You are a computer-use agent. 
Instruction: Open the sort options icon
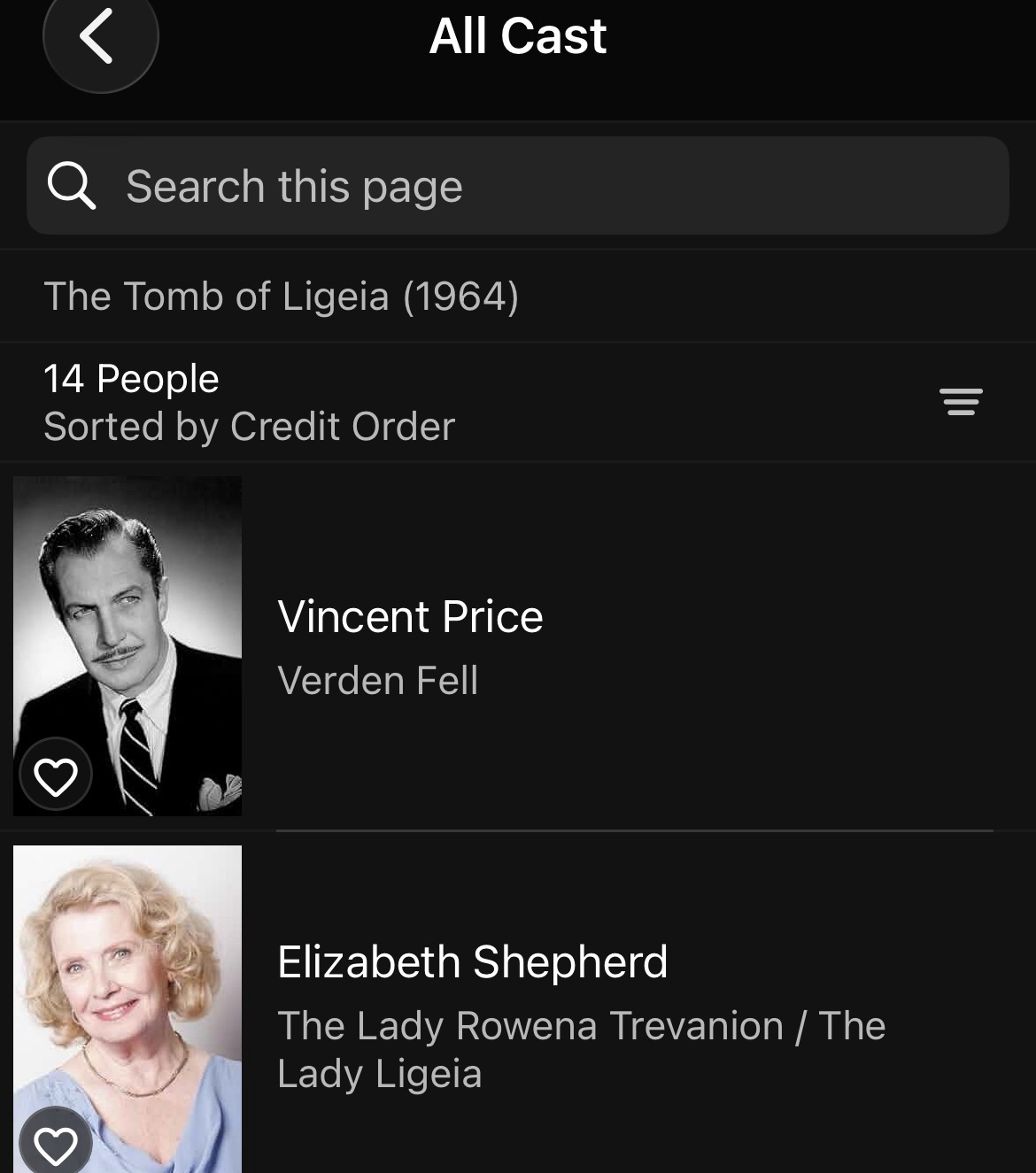[961, 401]
